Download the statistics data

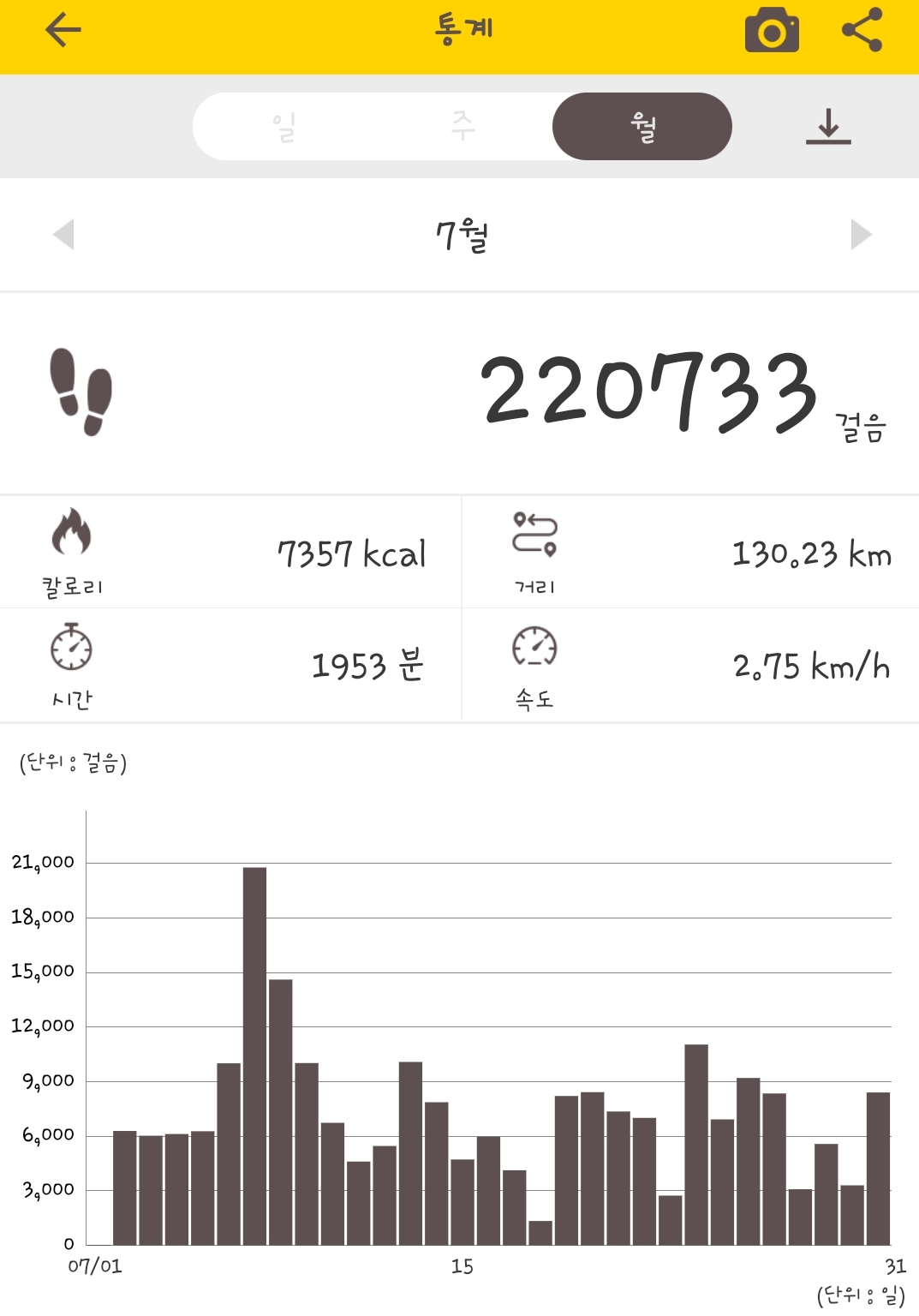(x=828, y=126)
